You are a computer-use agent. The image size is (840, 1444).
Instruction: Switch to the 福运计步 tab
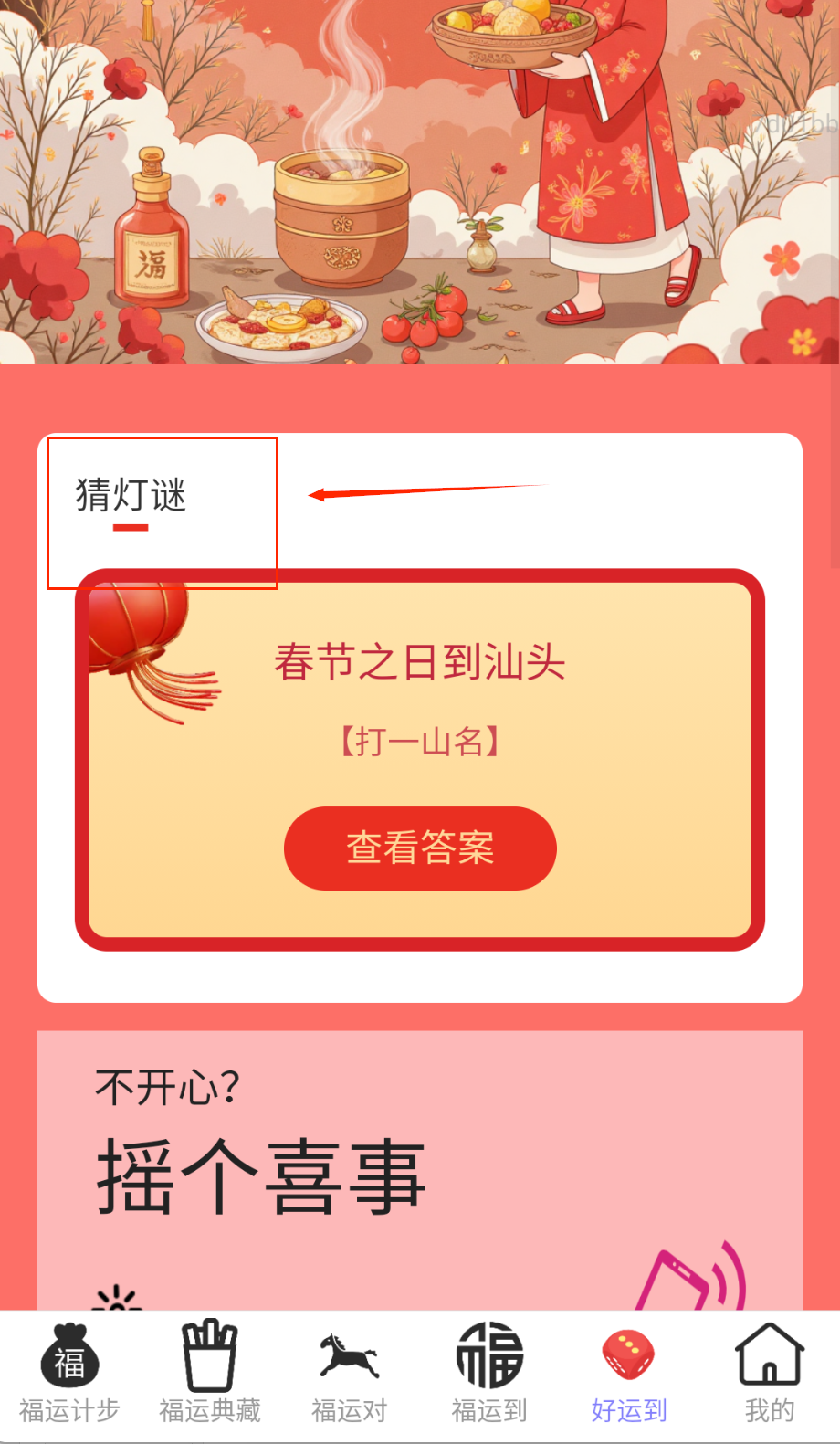69,1374
